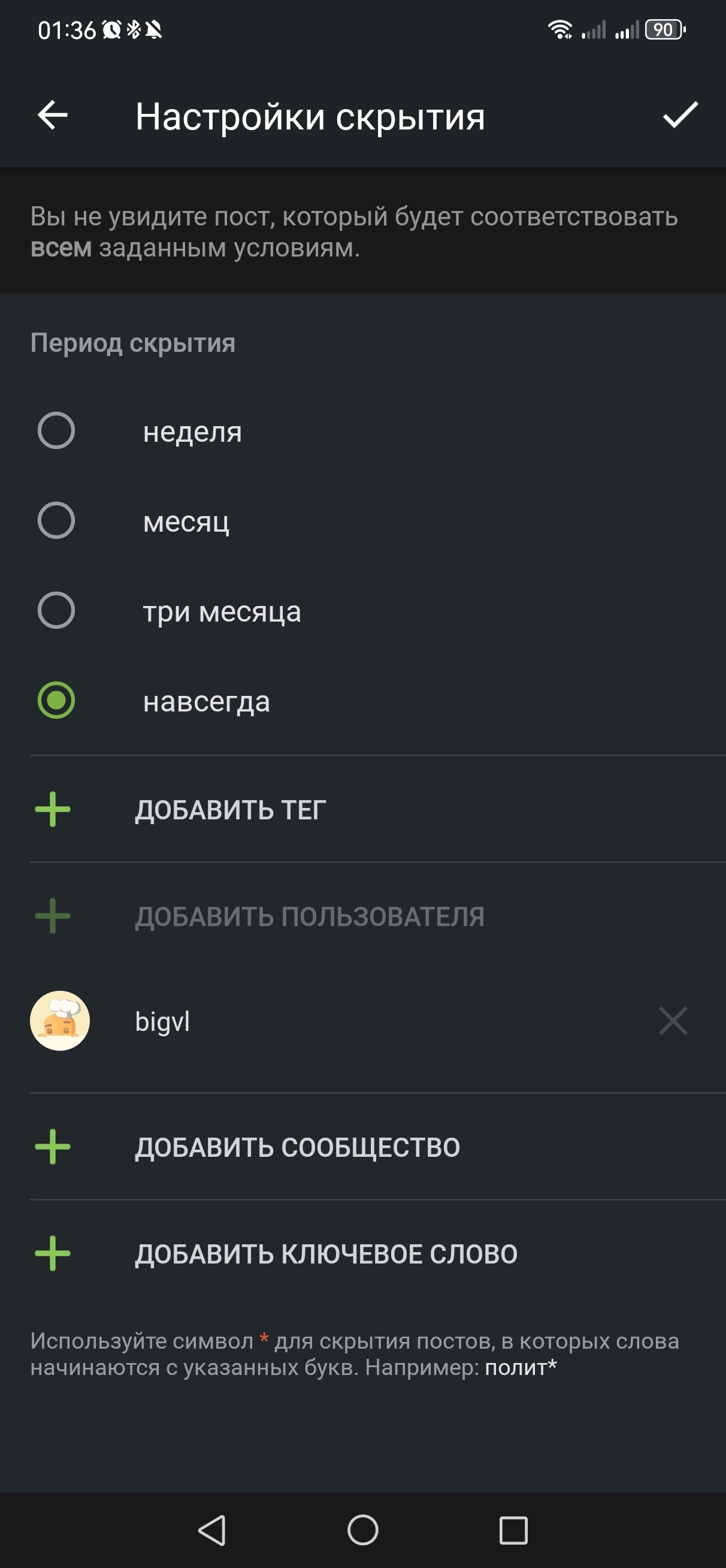This screenshot has height=1568, width=726.
Task: Tap Добавить ключевое слово
Action: click(x=326, y=1254)
